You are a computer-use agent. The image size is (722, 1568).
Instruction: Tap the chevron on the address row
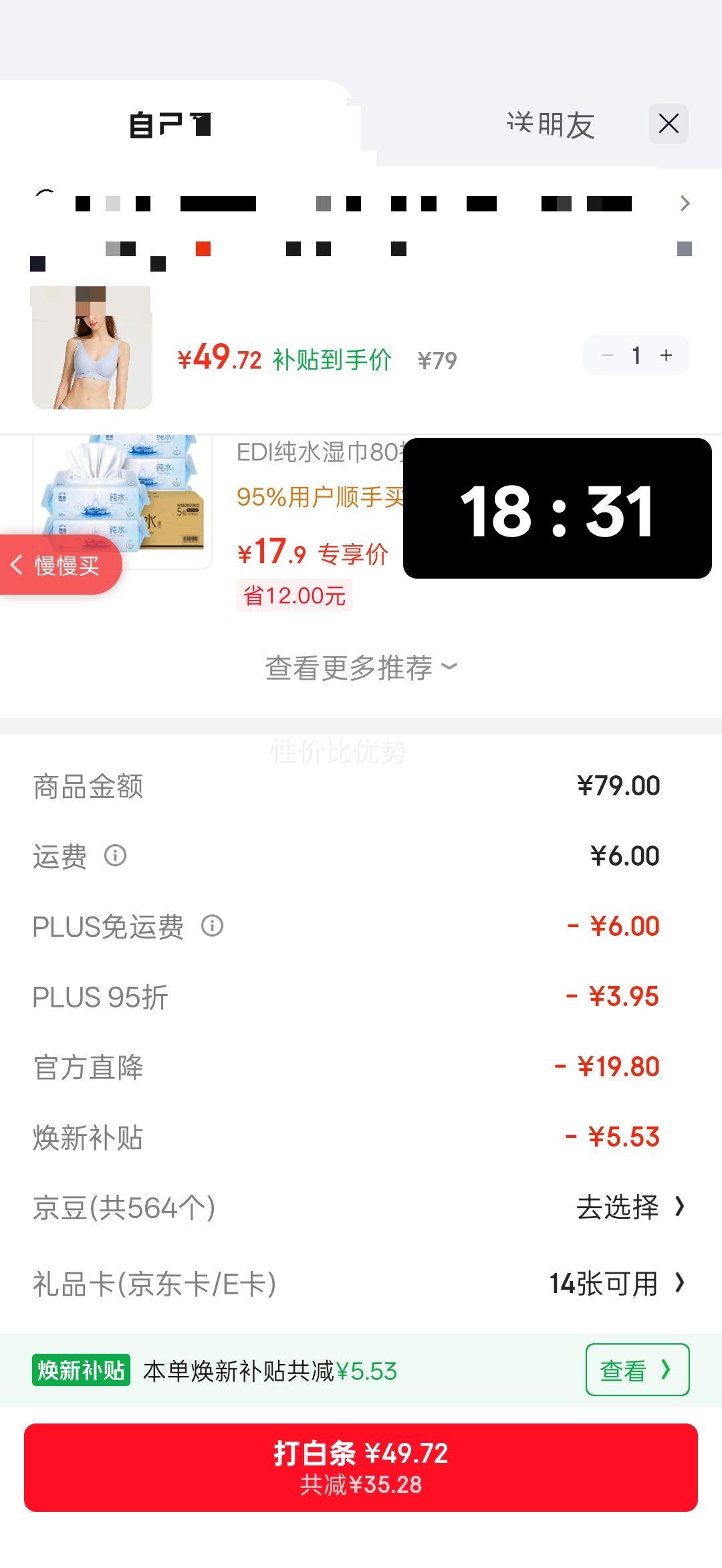(685, 204)
